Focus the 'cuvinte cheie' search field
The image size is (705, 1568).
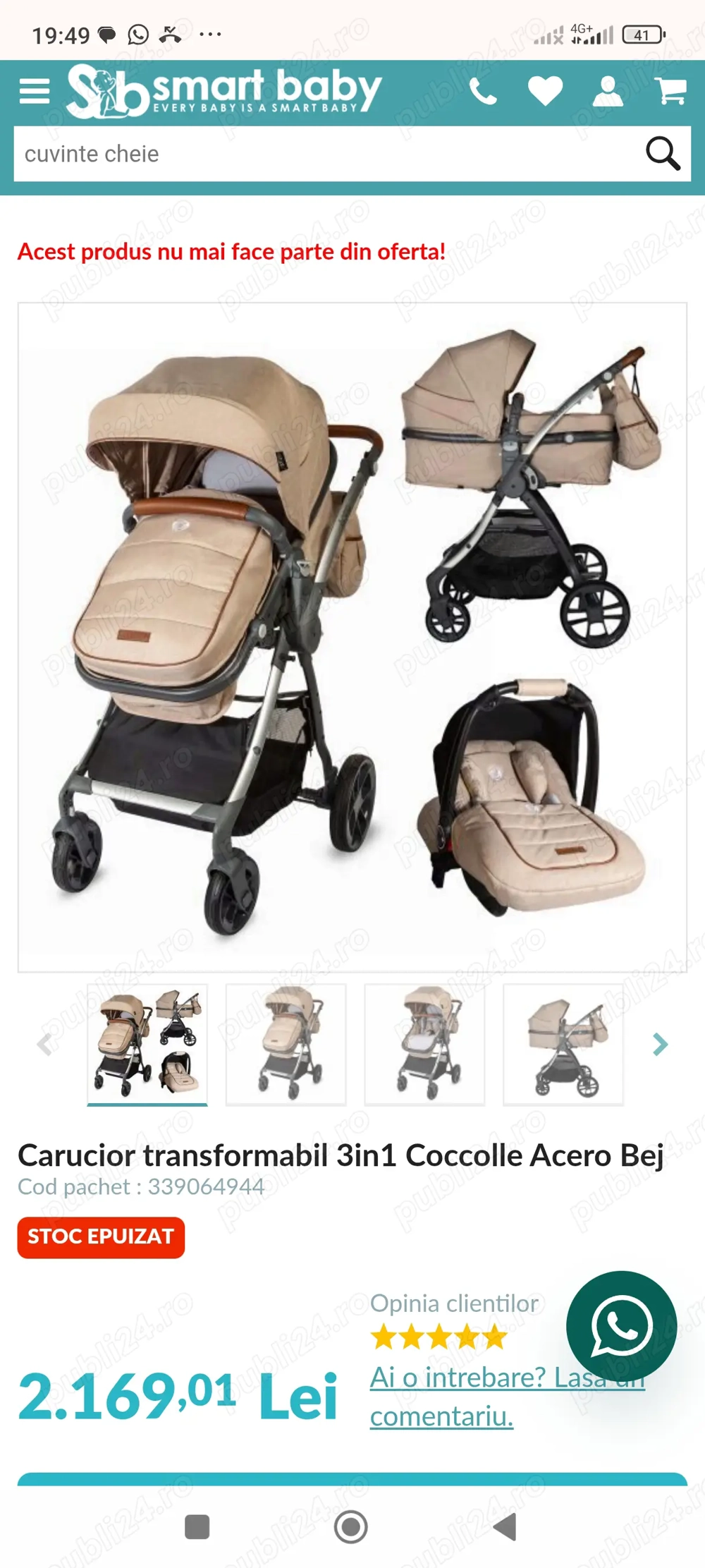click(x=324, y=154)
